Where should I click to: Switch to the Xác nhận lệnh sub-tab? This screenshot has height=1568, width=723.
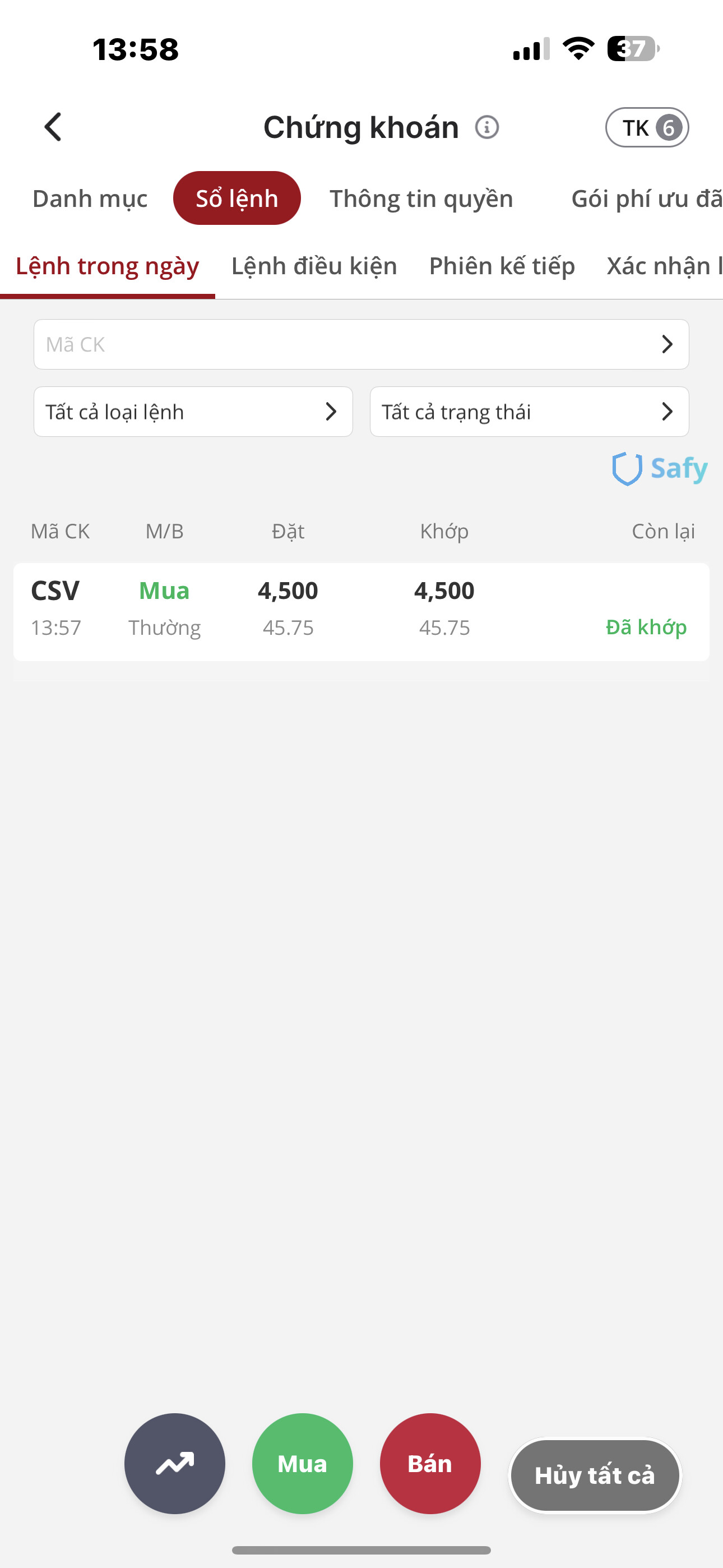pos(664,266)
